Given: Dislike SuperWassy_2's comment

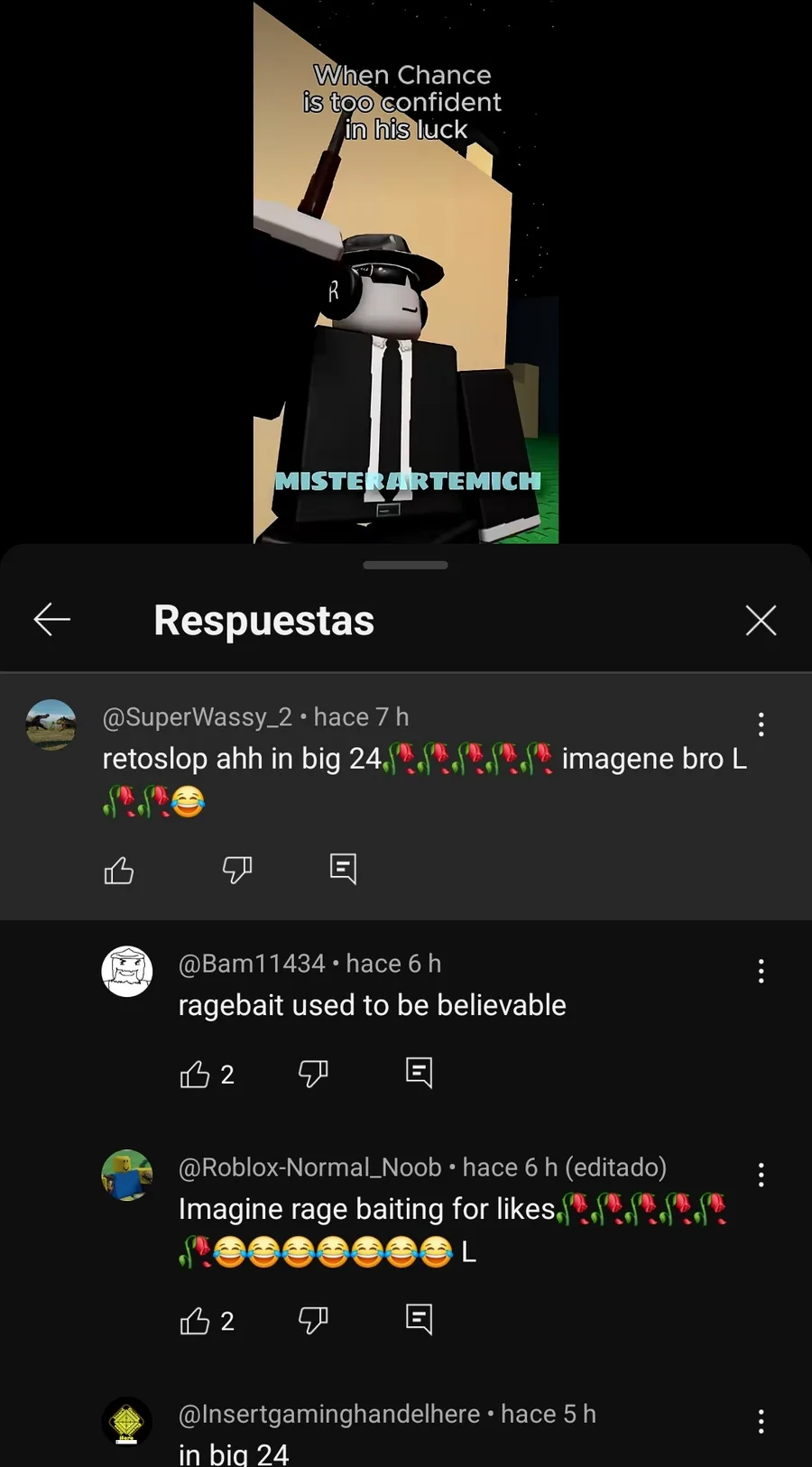Looking at the screenshot, I should [x=237, y=870].
